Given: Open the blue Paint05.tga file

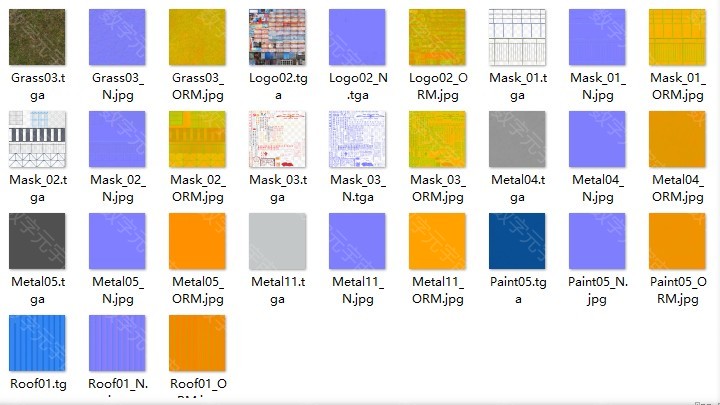Looking at the screenshot, I should 518,242.
